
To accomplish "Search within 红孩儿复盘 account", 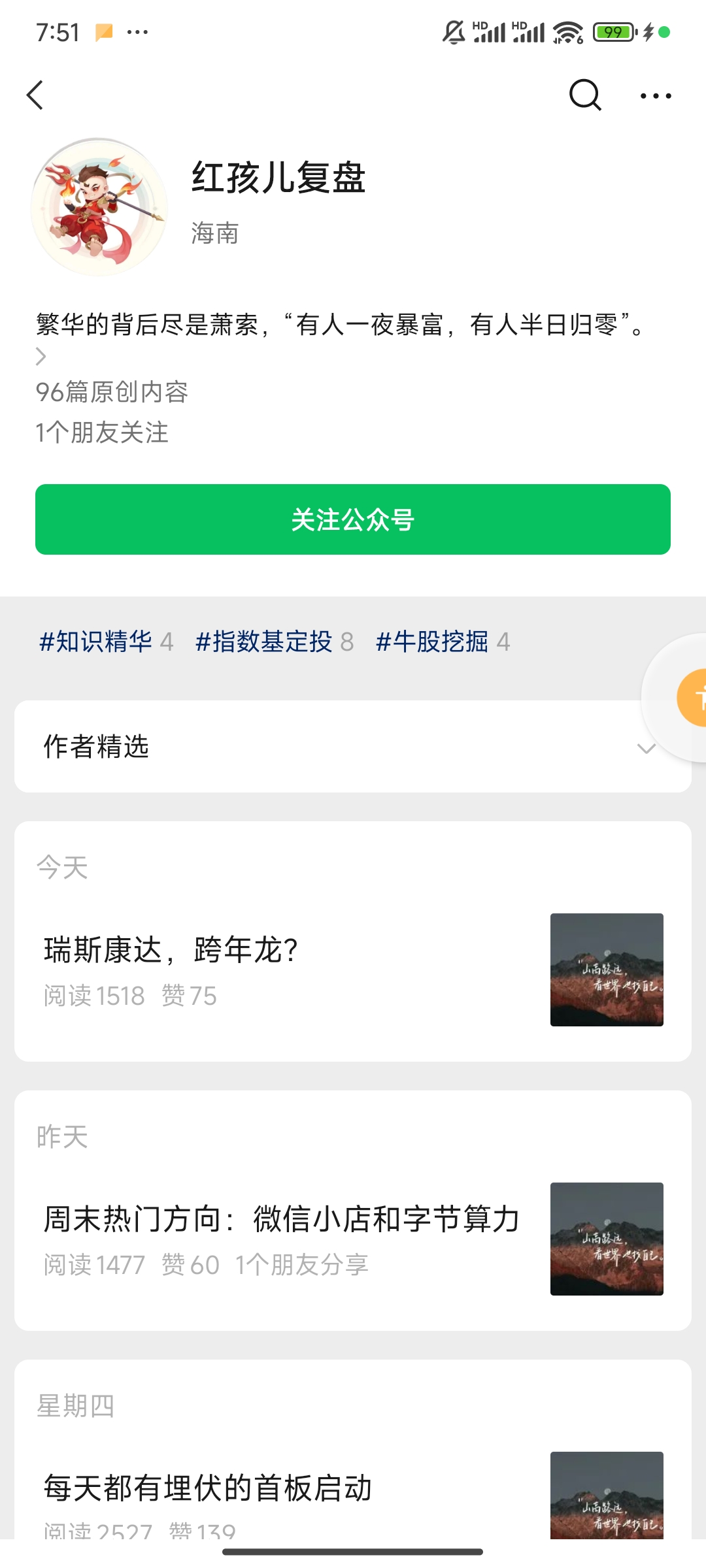I will click(x=584, y=95).
